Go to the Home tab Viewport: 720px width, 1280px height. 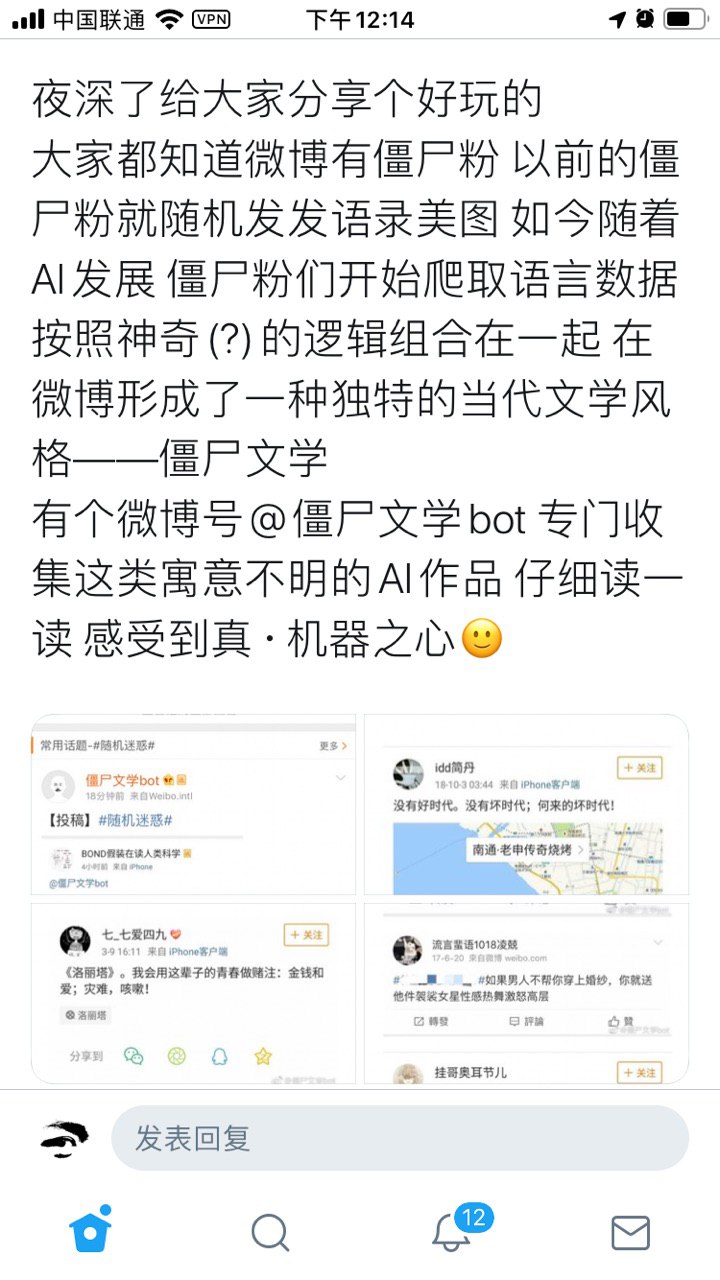click(90, 1232)
